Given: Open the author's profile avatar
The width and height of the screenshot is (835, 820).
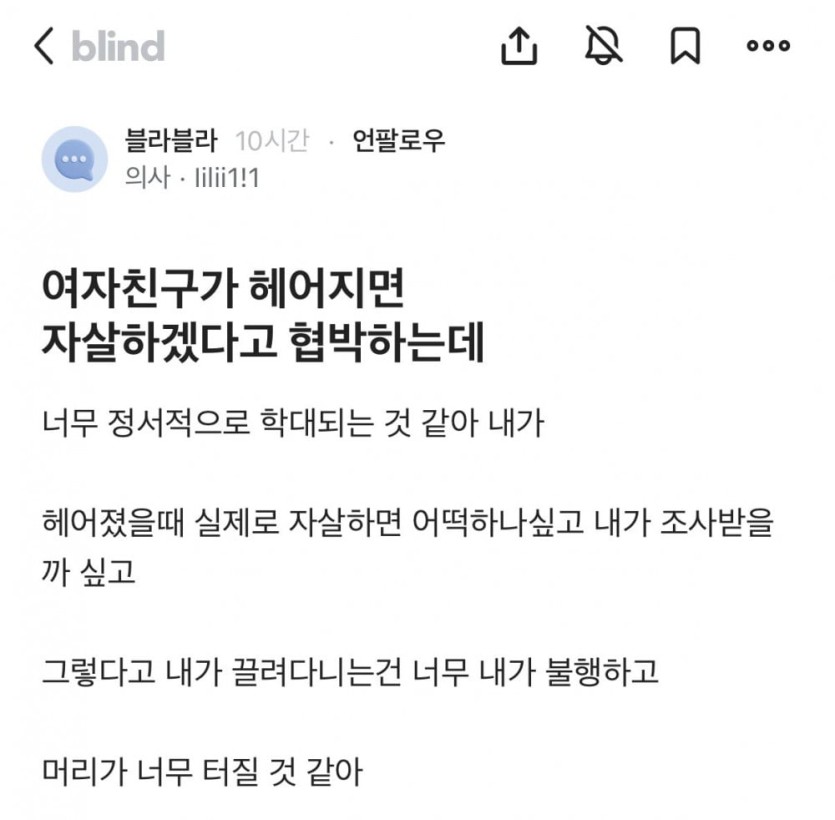Looking at the screenshot, I should 74,158.
